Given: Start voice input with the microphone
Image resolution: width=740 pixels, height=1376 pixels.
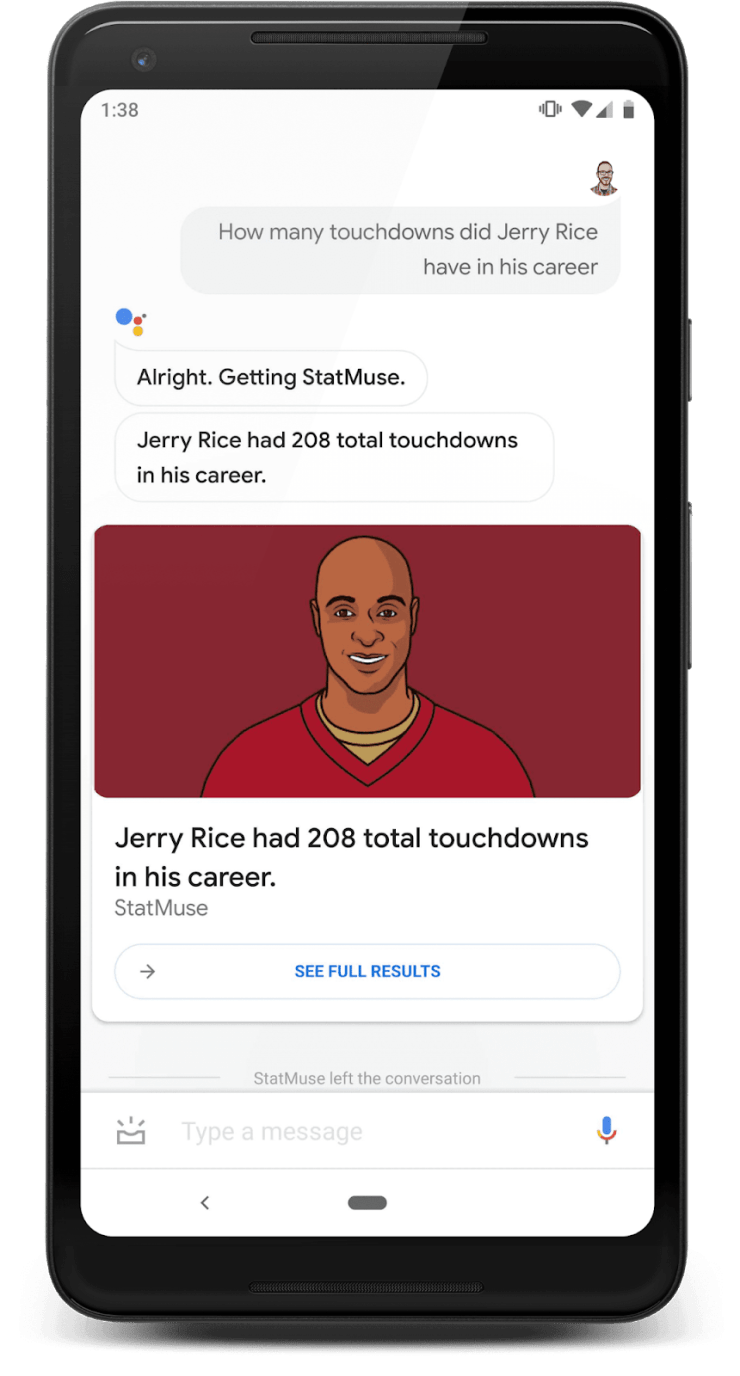Looking at the screenshot, I should click(x=606, y=1131).
